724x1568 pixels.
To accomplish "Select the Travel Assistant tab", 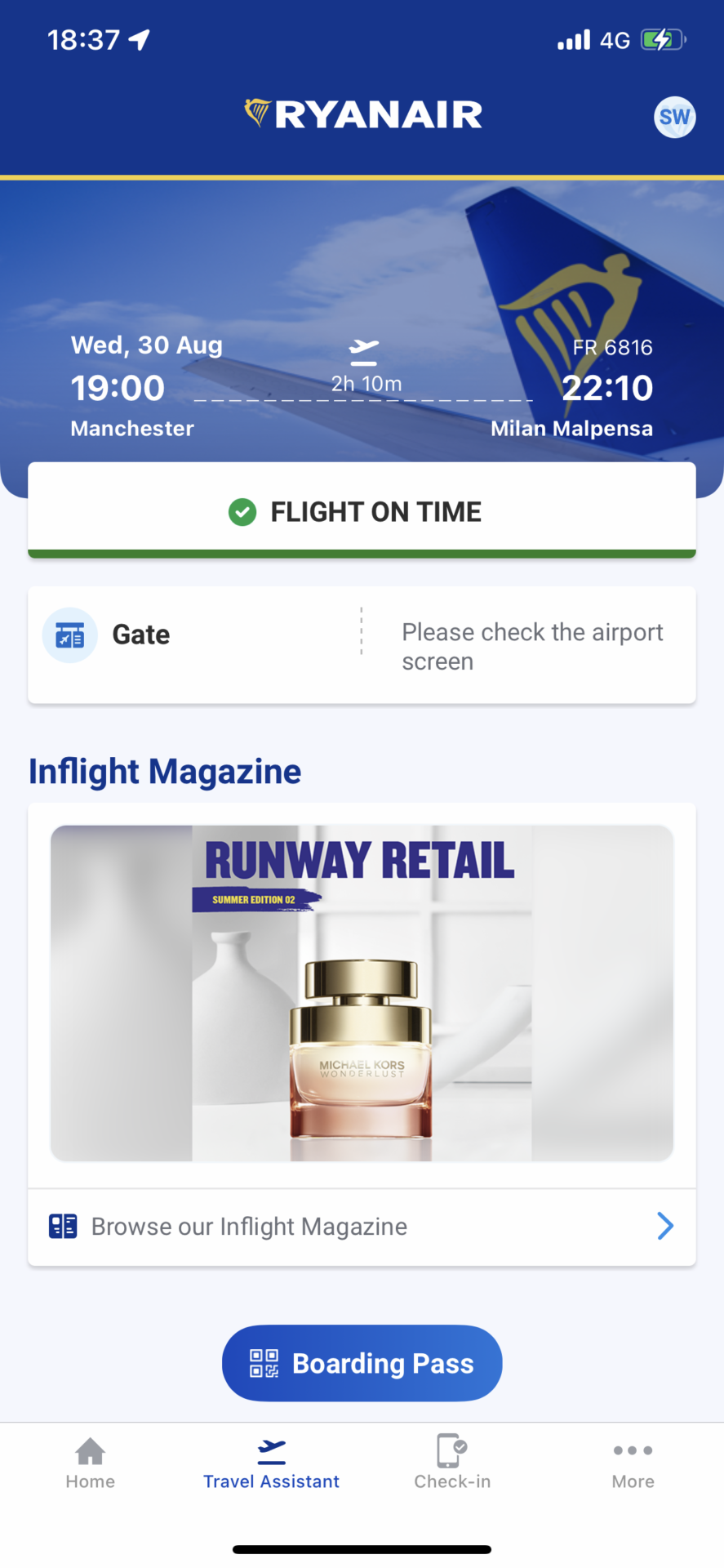I will [x=271, y=1463].
